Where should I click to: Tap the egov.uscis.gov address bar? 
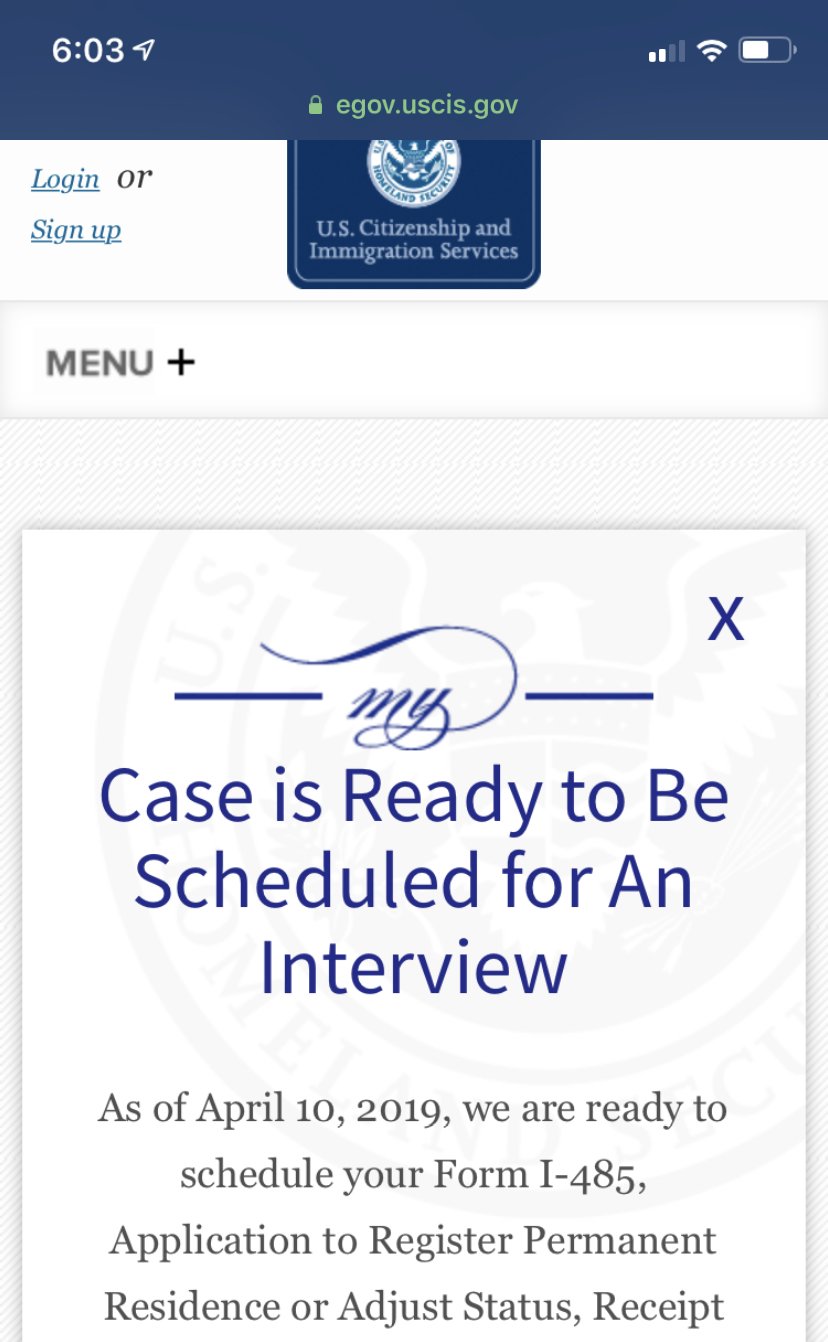pos(414,104)
